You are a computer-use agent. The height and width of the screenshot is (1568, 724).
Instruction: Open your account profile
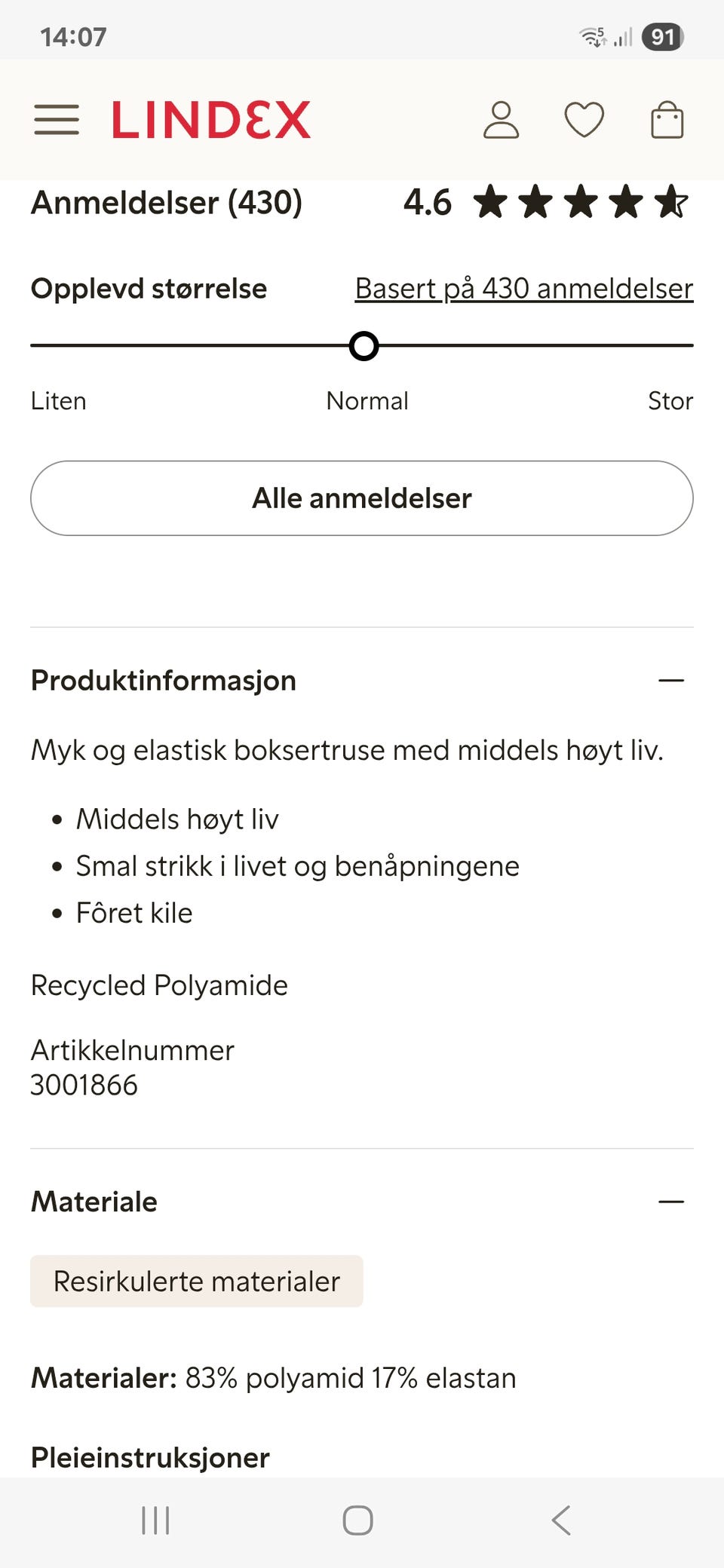point(502,119)
